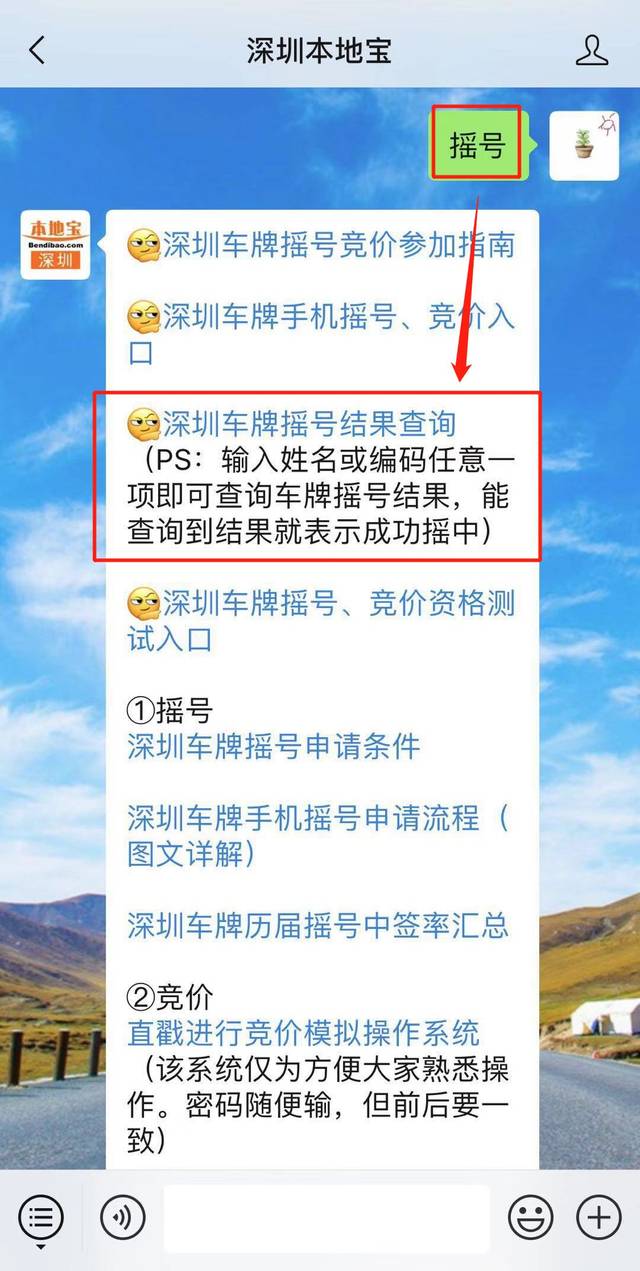Open the 深圳车牌历届摇号中签率汇总 link
This screenshot has height=1271, width=640.
coord(317,925)
